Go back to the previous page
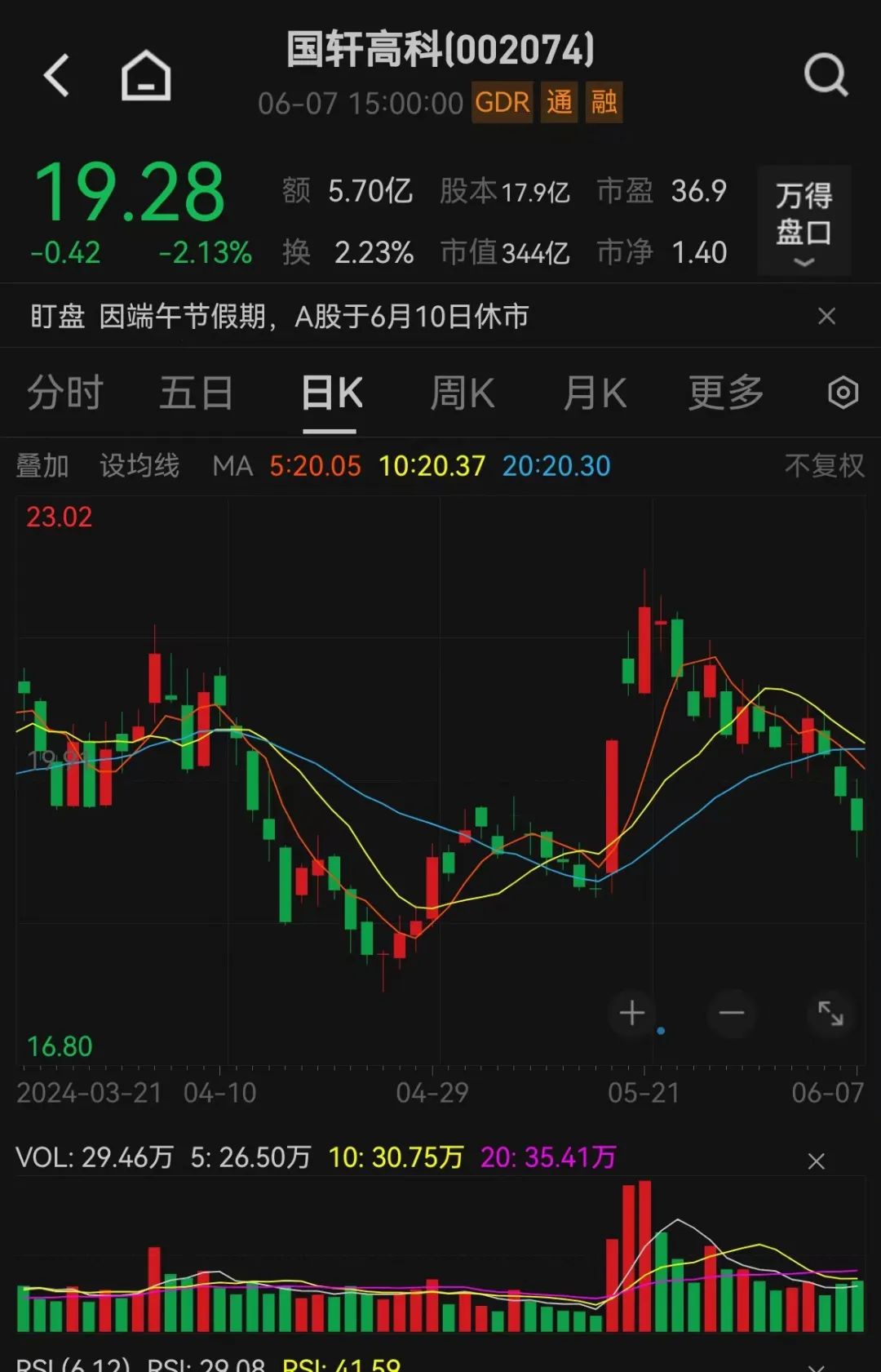The height and width of the screenshot is (1372, 881). click(56, 76)
